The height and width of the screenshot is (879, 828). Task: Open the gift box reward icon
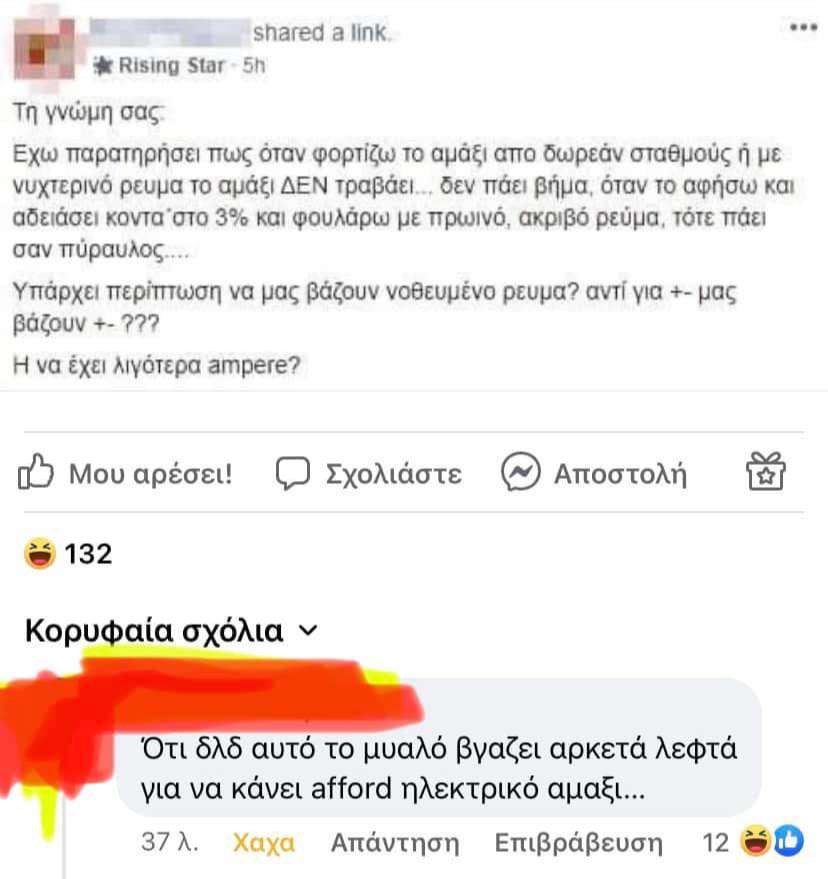click(767, 472)
